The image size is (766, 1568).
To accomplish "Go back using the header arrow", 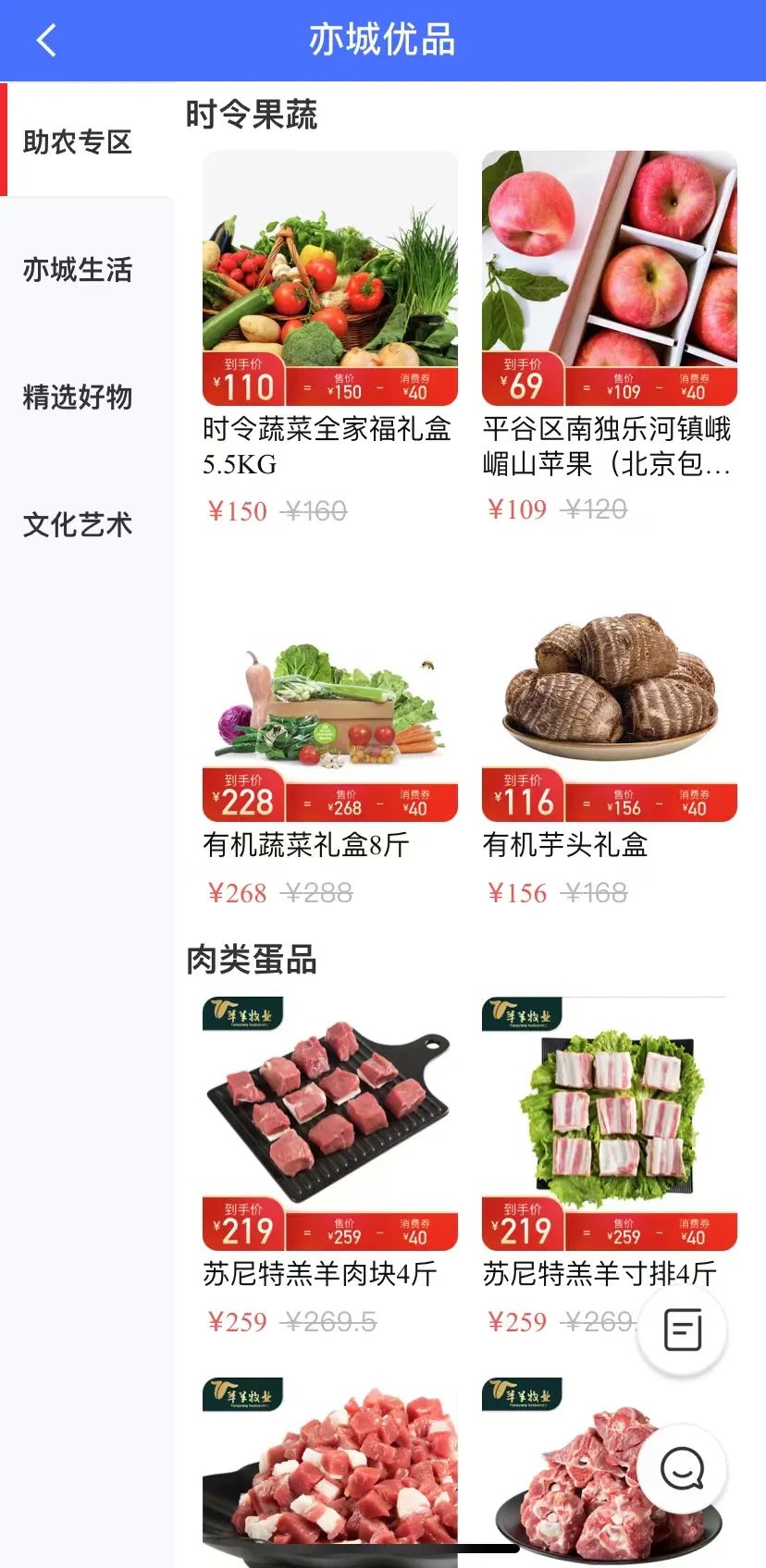I will (46, 41).
